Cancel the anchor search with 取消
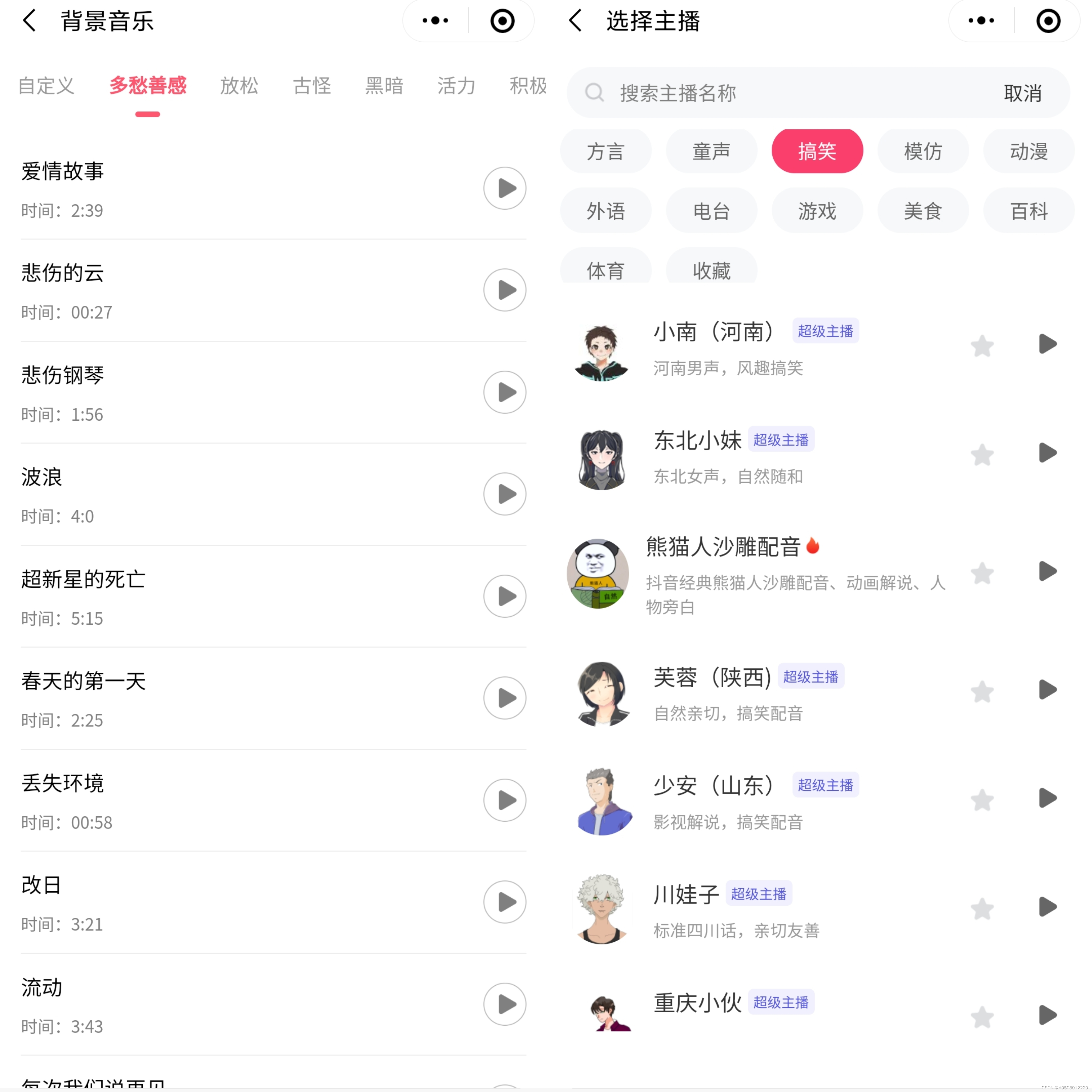The image size is (1092, 1092). click(1022, 93)
